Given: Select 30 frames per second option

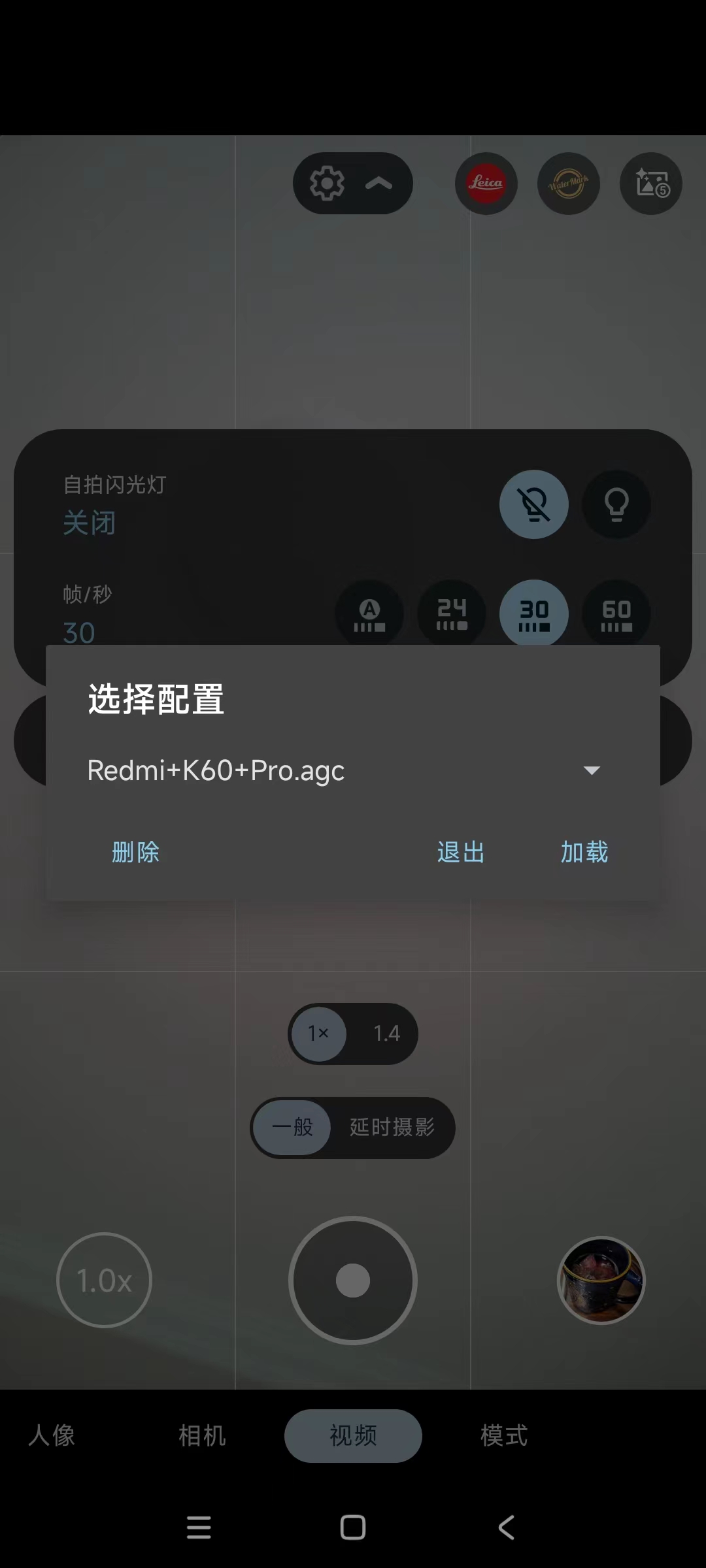Looking at the screenshot, I should [x=534, y=614].
